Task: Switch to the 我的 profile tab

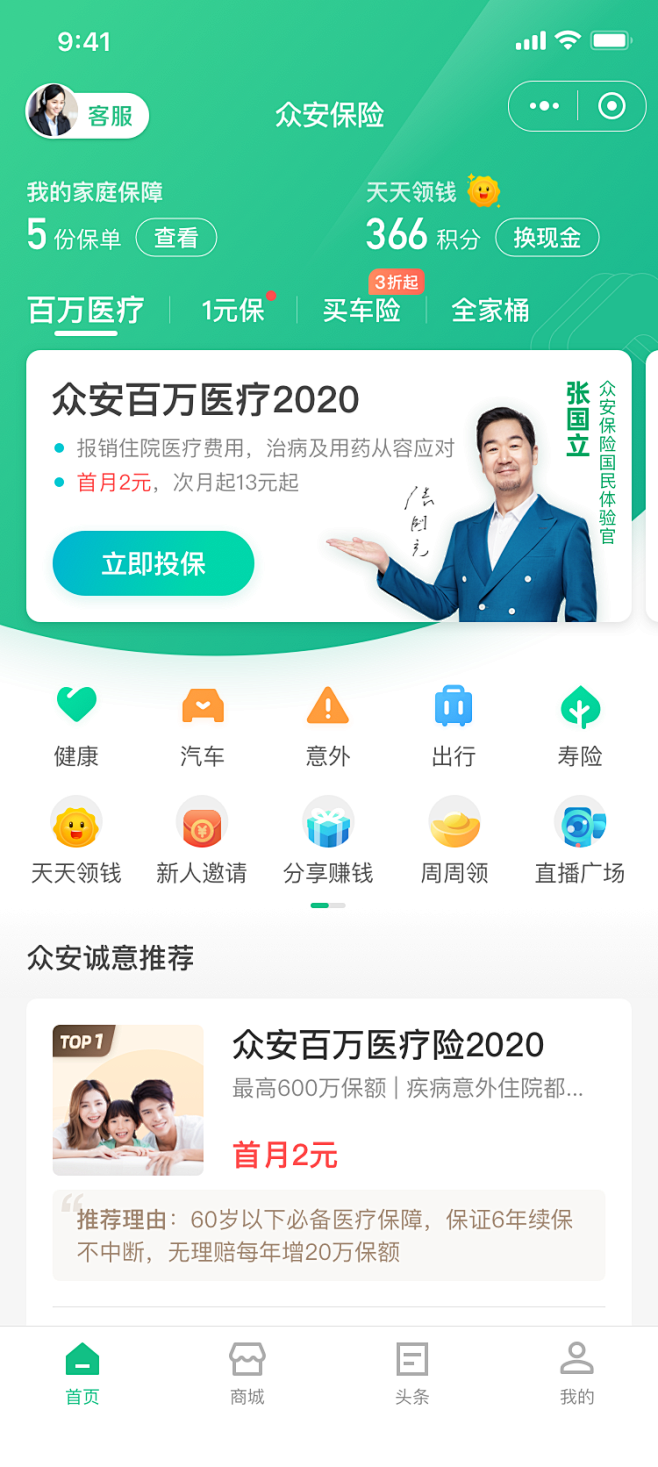Action: pos(576,1374)
